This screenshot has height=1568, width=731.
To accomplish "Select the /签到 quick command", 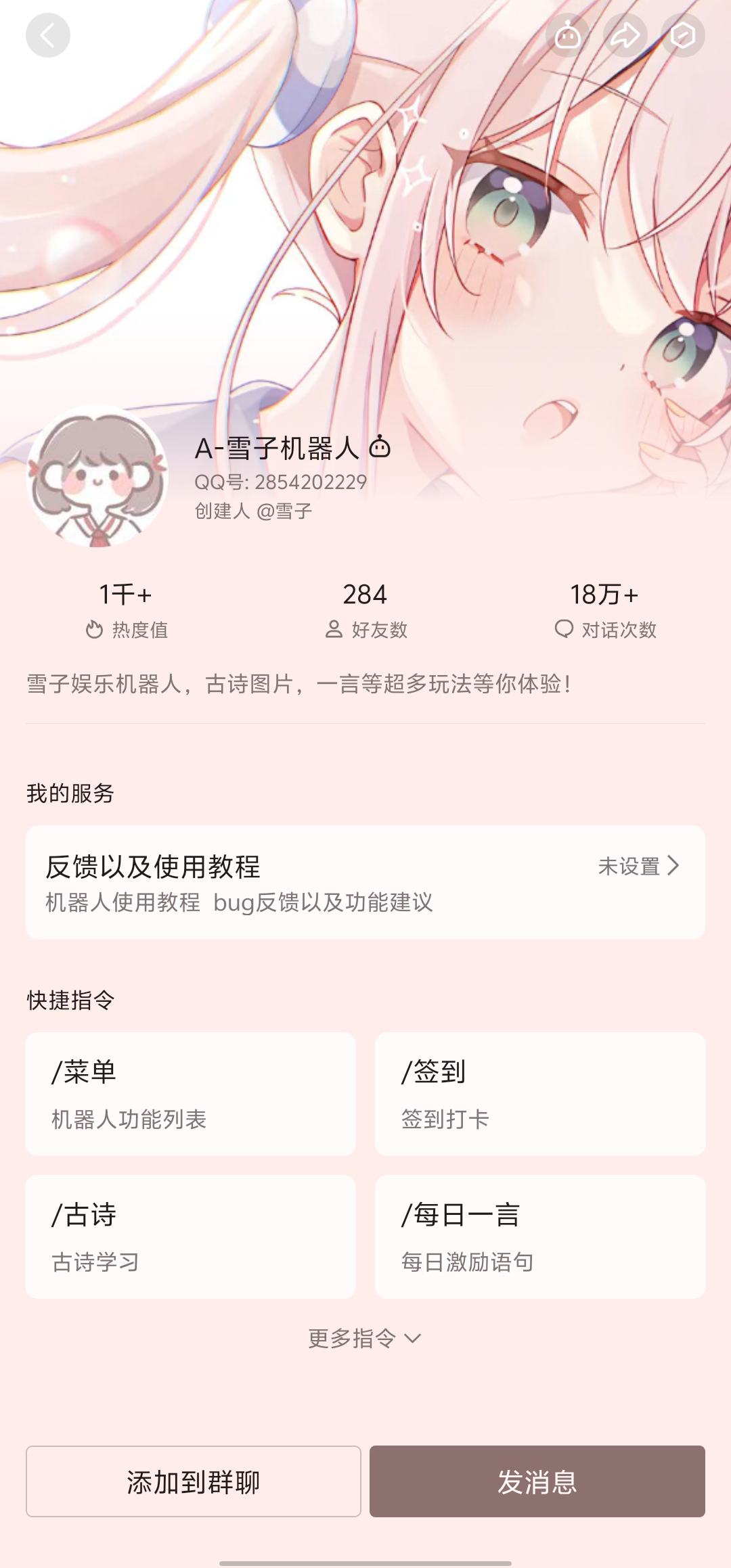I will 540,1093.
